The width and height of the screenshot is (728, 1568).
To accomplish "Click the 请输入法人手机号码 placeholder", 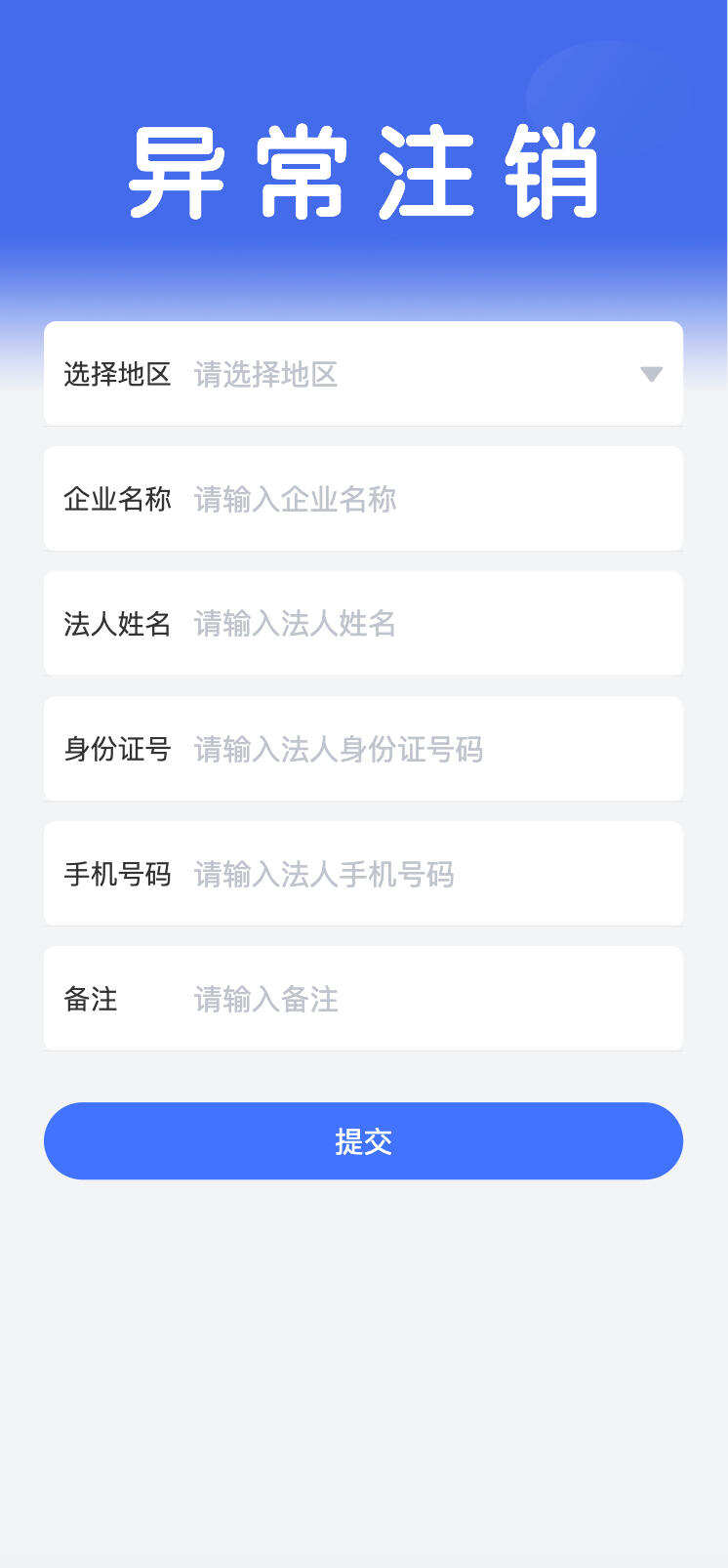I will (324, 874).
